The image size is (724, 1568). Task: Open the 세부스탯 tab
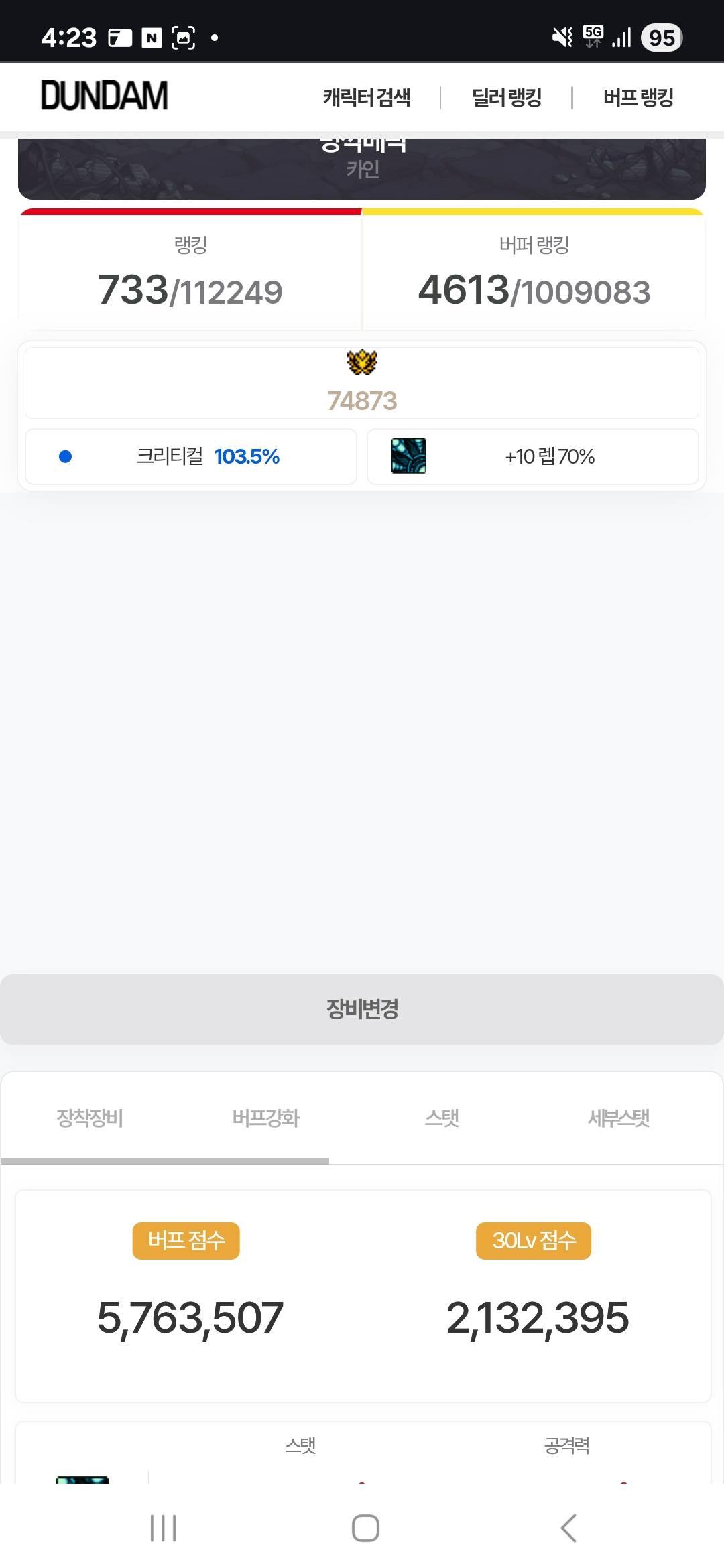click(x=619, y=1118)
